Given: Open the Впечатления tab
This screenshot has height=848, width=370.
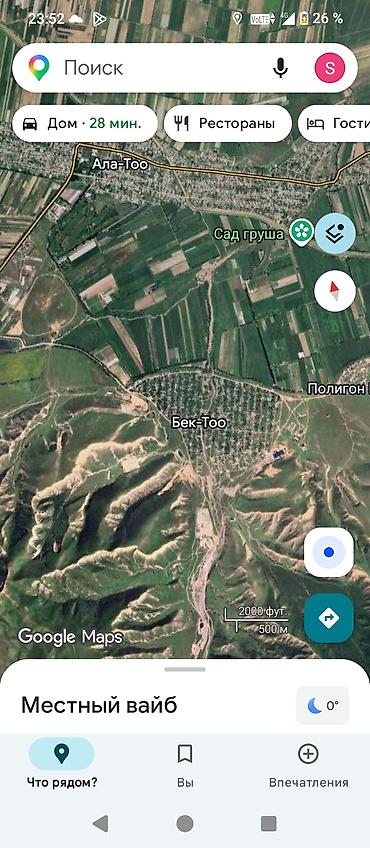Looking at the screenshot, I should coord(308,765).
